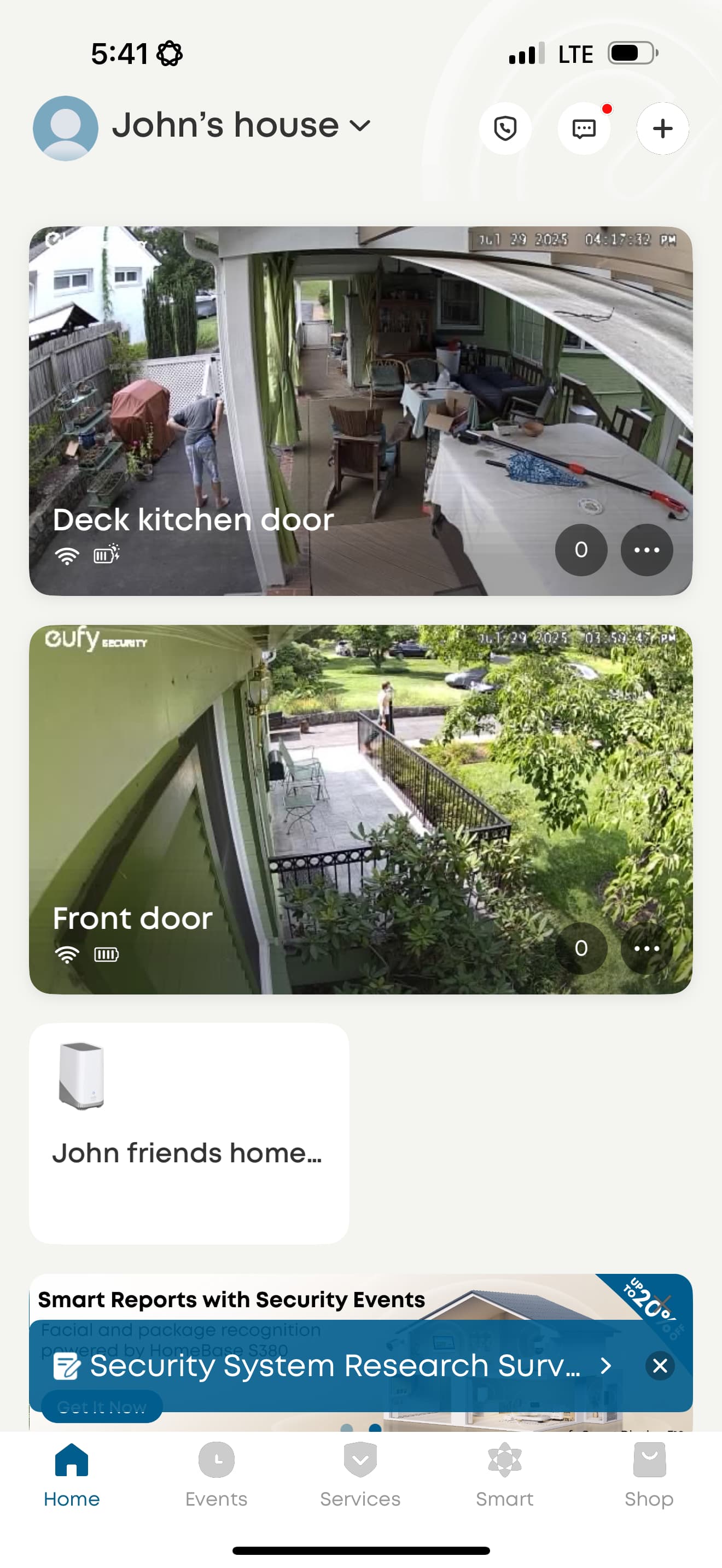Add a new device with plus button
722x1568 pixels.
(662, 128)
